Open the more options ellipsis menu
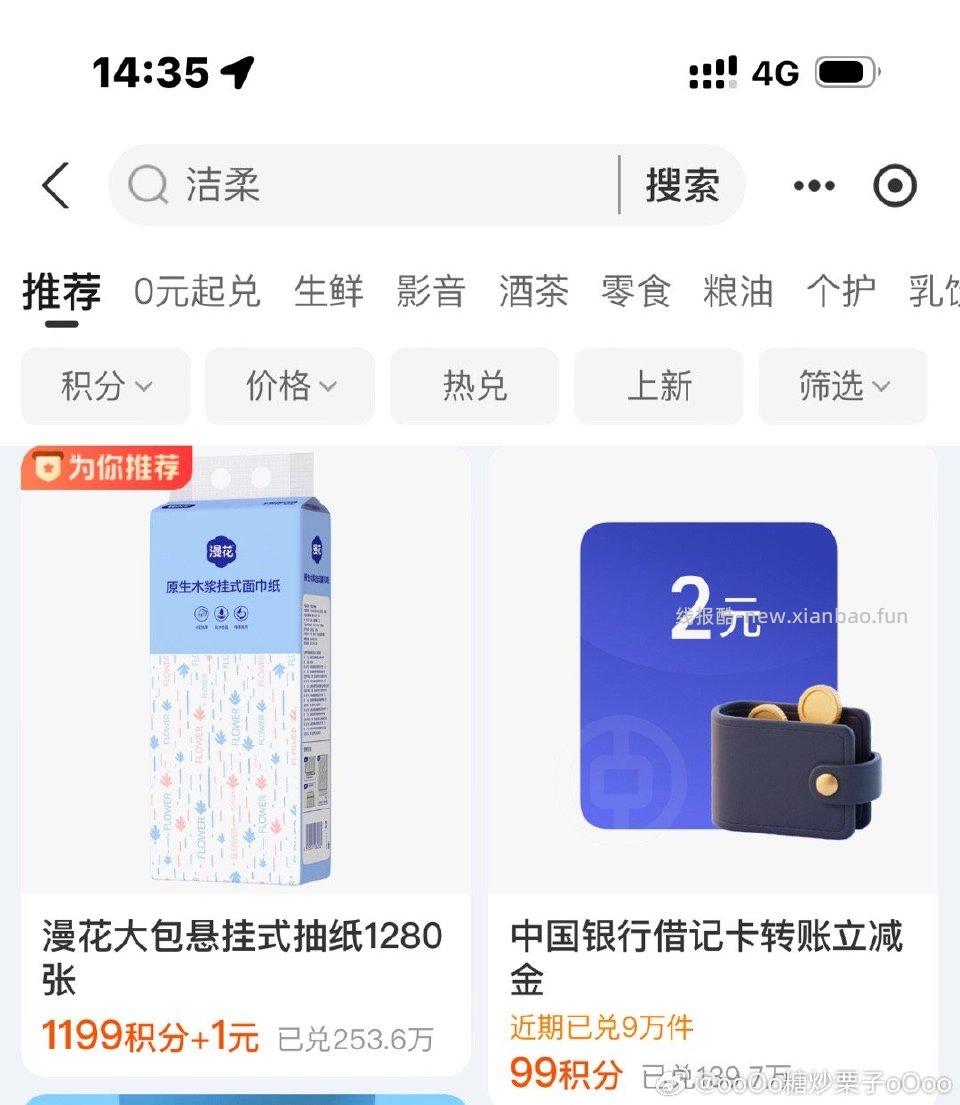This screenshot has height=1105, width=960. point(814,186)
